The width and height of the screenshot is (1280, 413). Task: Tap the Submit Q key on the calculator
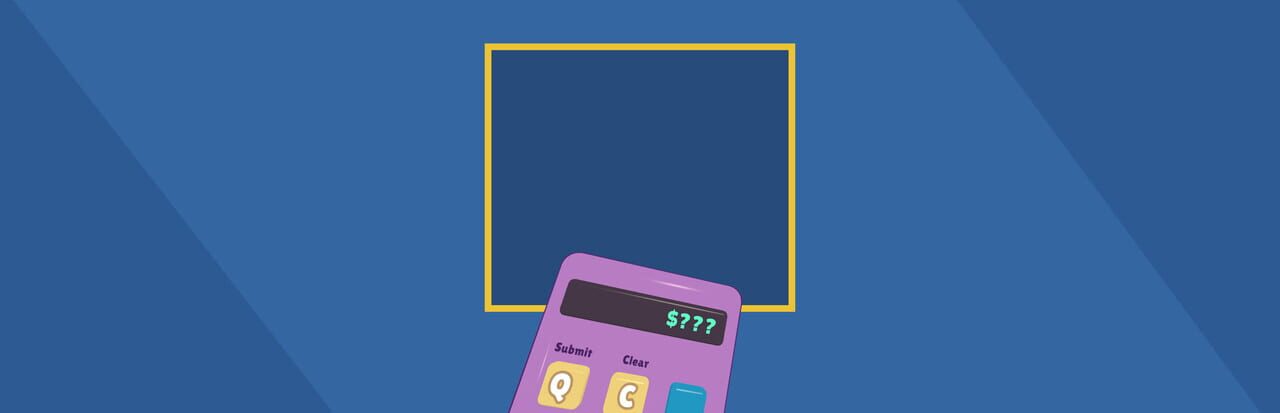(563, 386)
